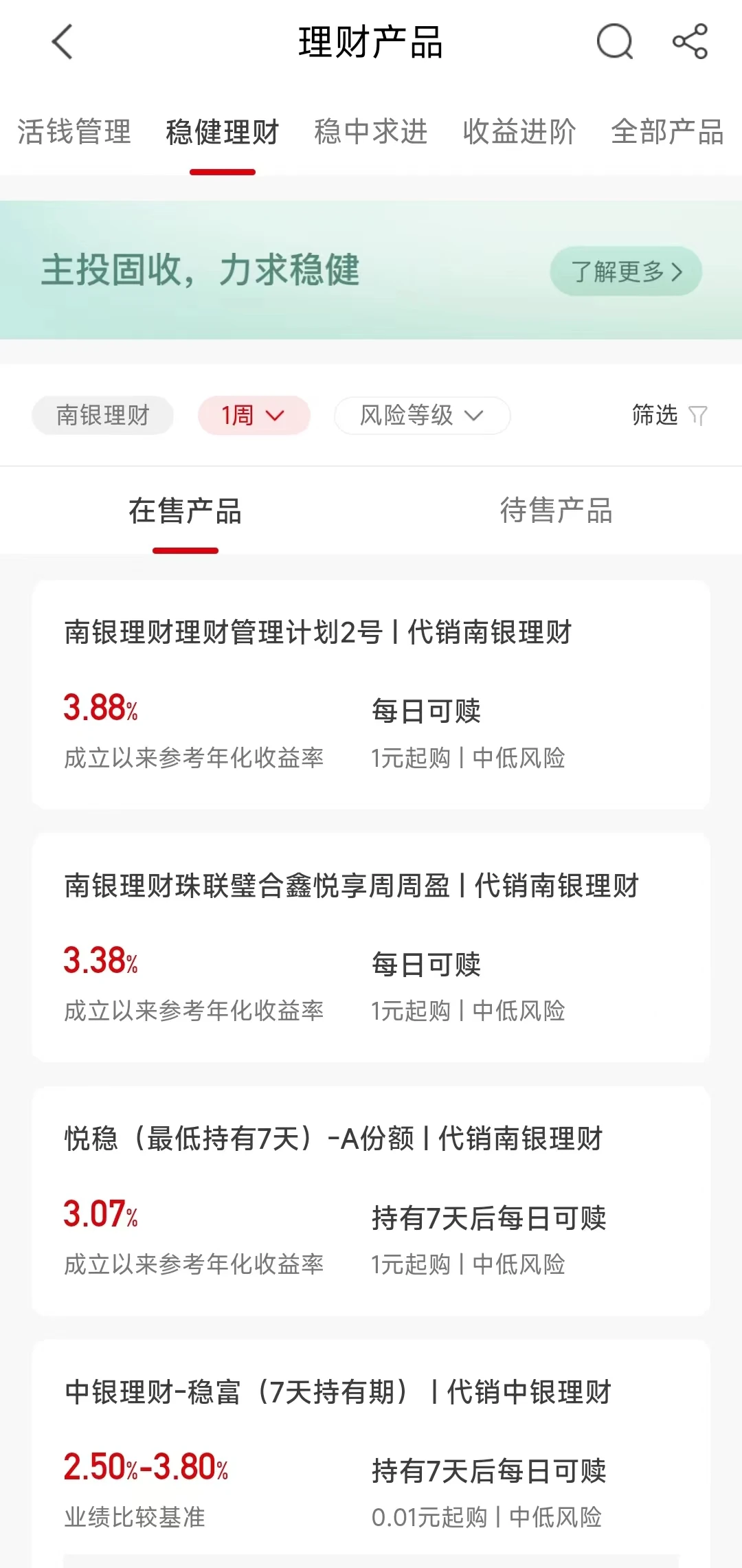Expand the 1周 term dropdown
This screenshot has height=1568, width=742.
tap(254, 415)
